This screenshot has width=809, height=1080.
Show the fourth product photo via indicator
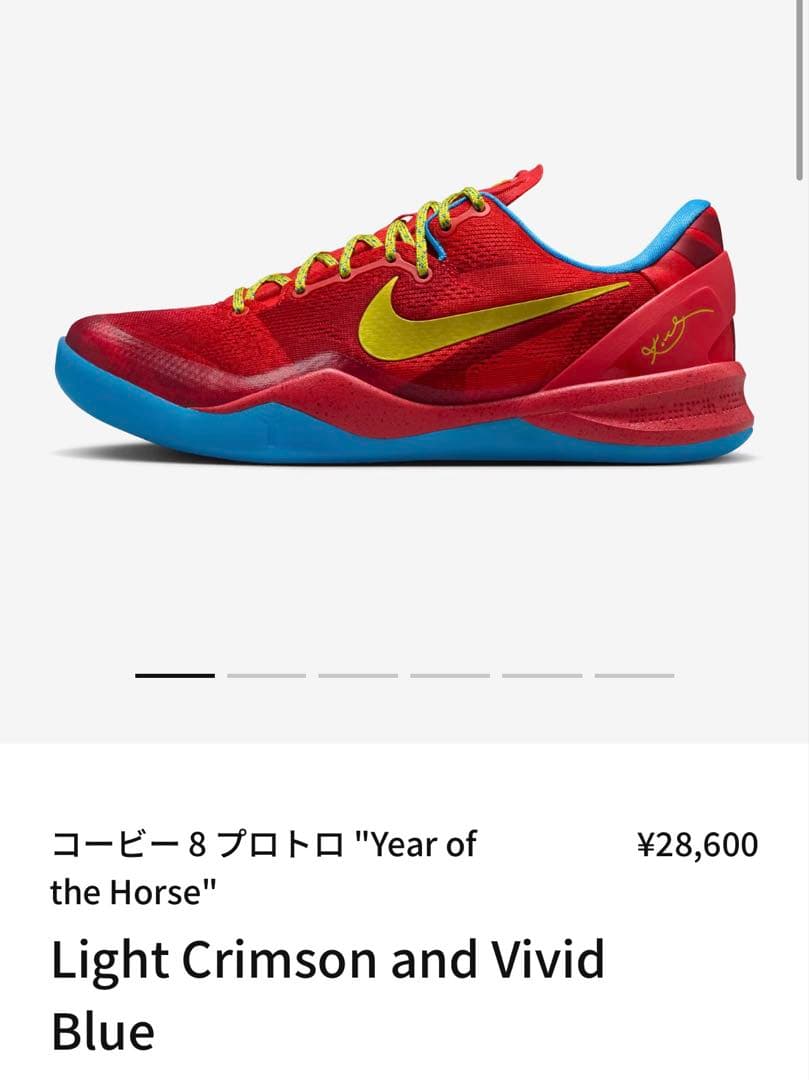click(x=450, y=676)
